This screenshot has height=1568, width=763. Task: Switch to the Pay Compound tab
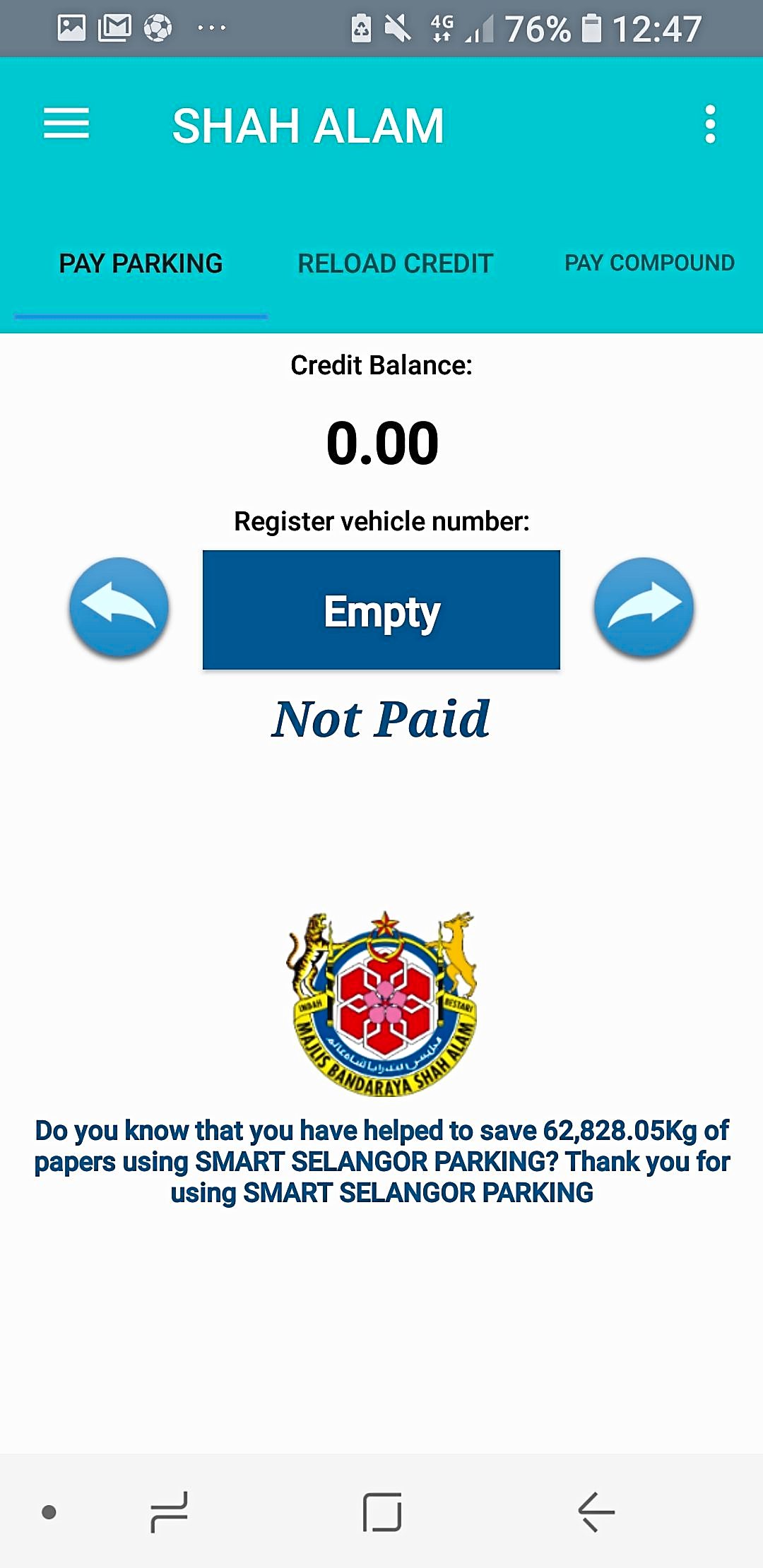[x=649, y=263]
